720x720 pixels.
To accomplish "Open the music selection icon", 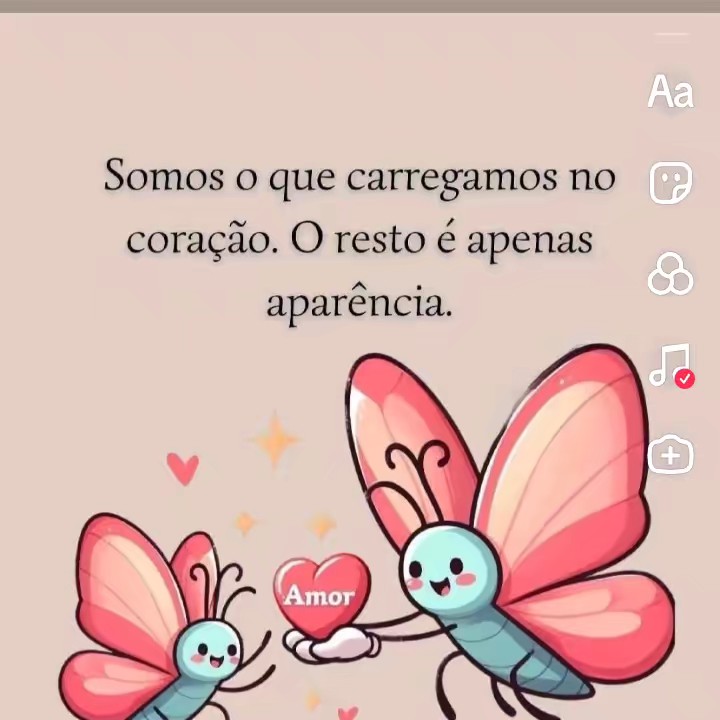I will pyautogui.click(x=670, y=365).
